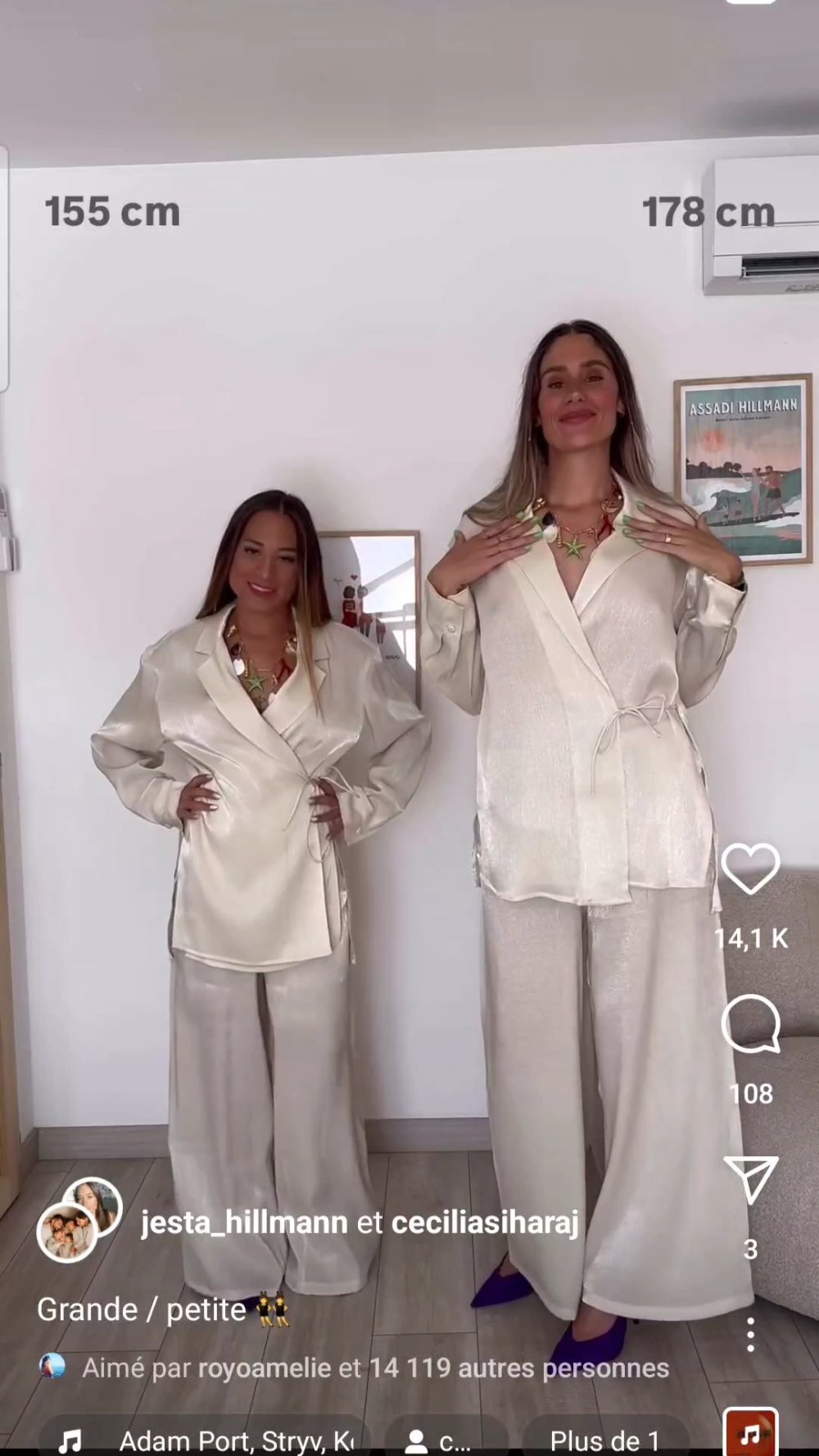Like this reel with the heart
The width and height of the screenshot is (819, 1456).
click(750, 869)
